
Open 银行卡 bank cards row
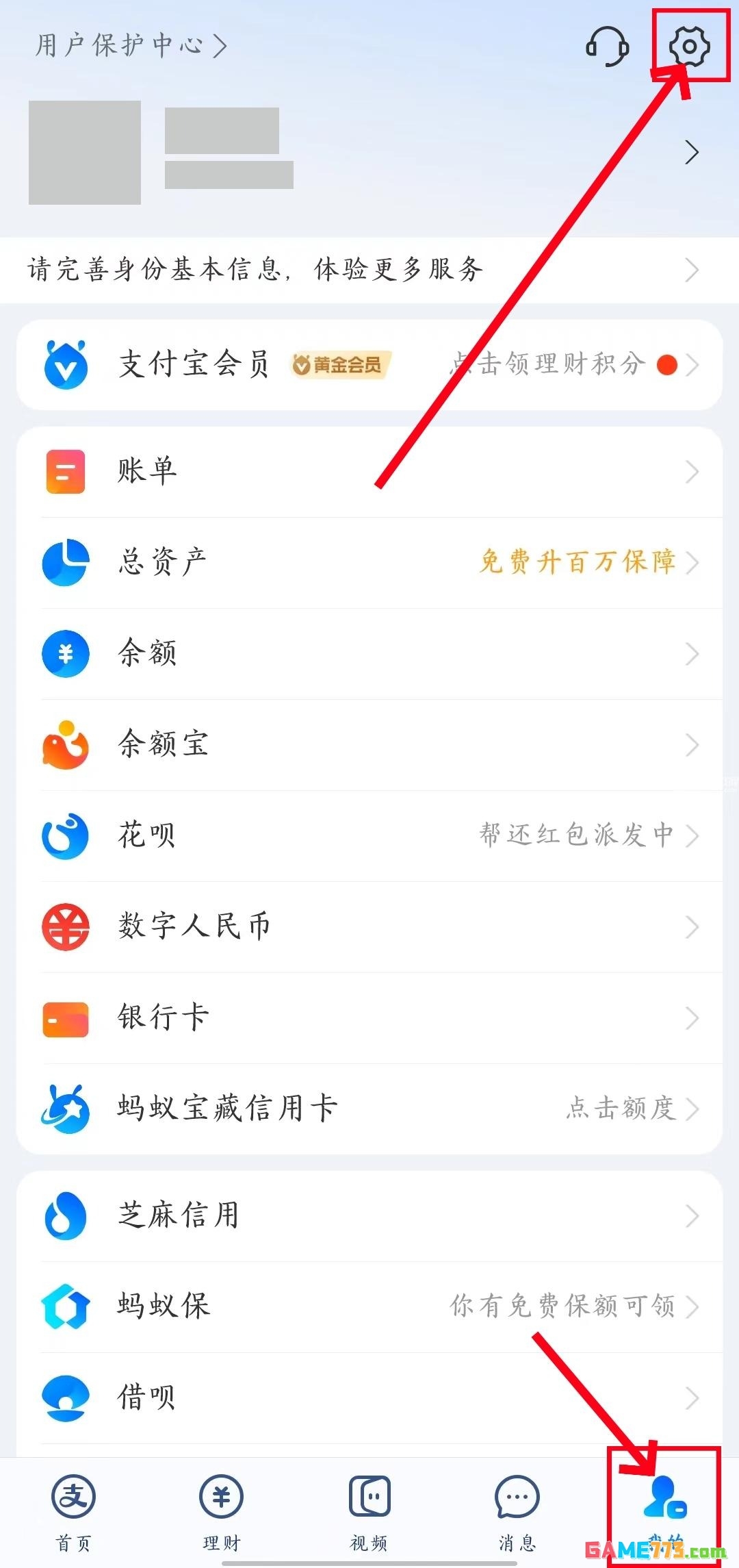pos(369,1017)
